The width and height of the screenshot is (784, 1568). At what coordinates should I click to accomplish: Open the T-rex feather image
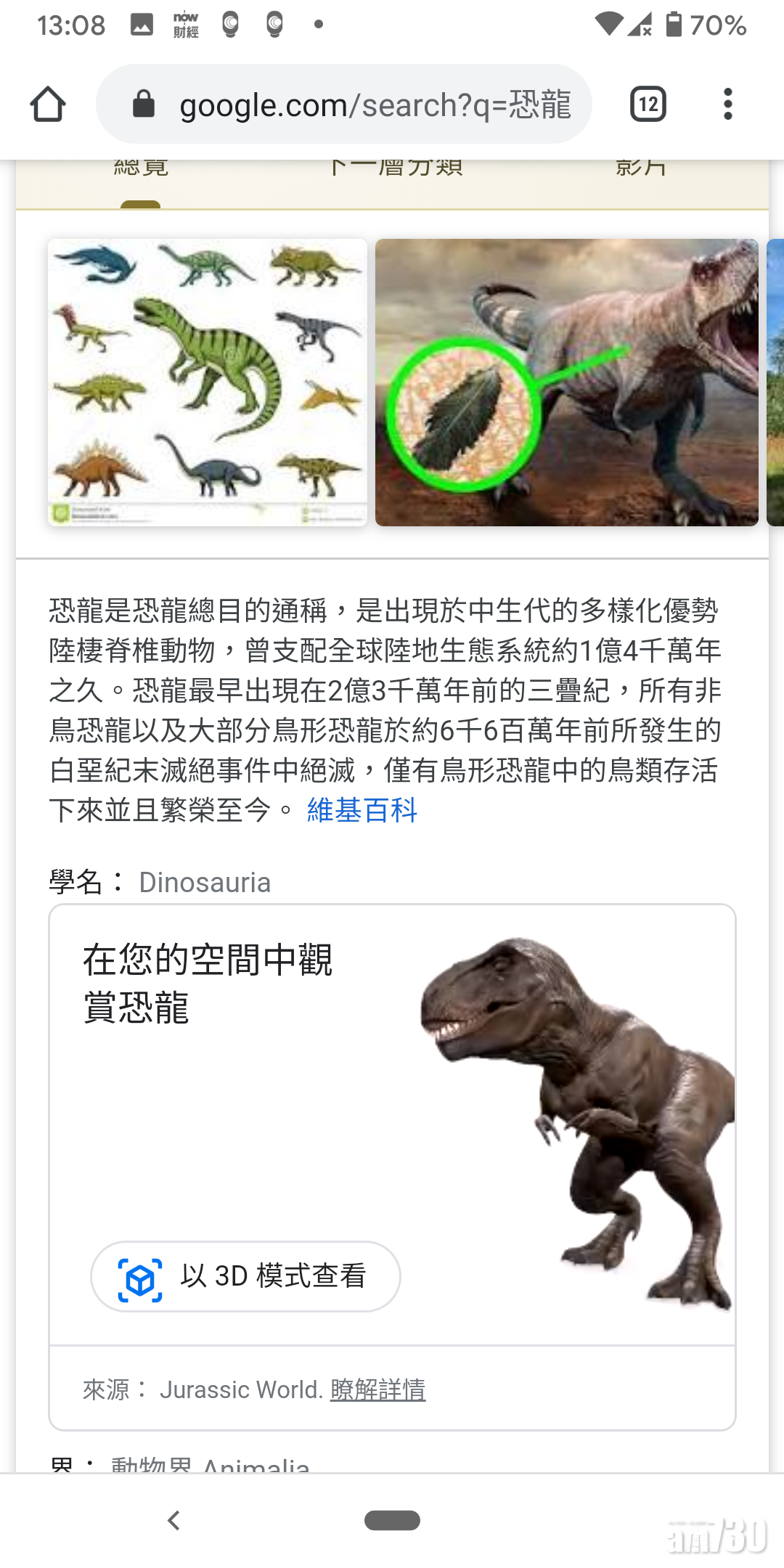(x=566, y=382)
